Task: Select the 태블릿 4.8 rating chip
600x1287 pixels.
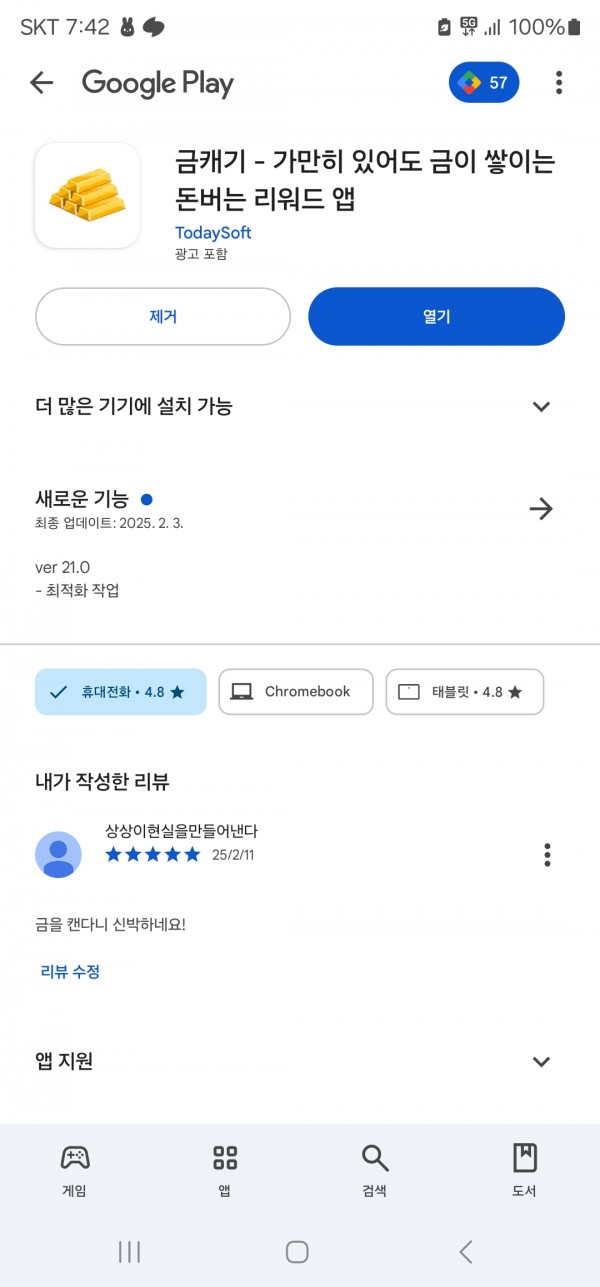Action: pyautogui.click(x=465, y=692)
